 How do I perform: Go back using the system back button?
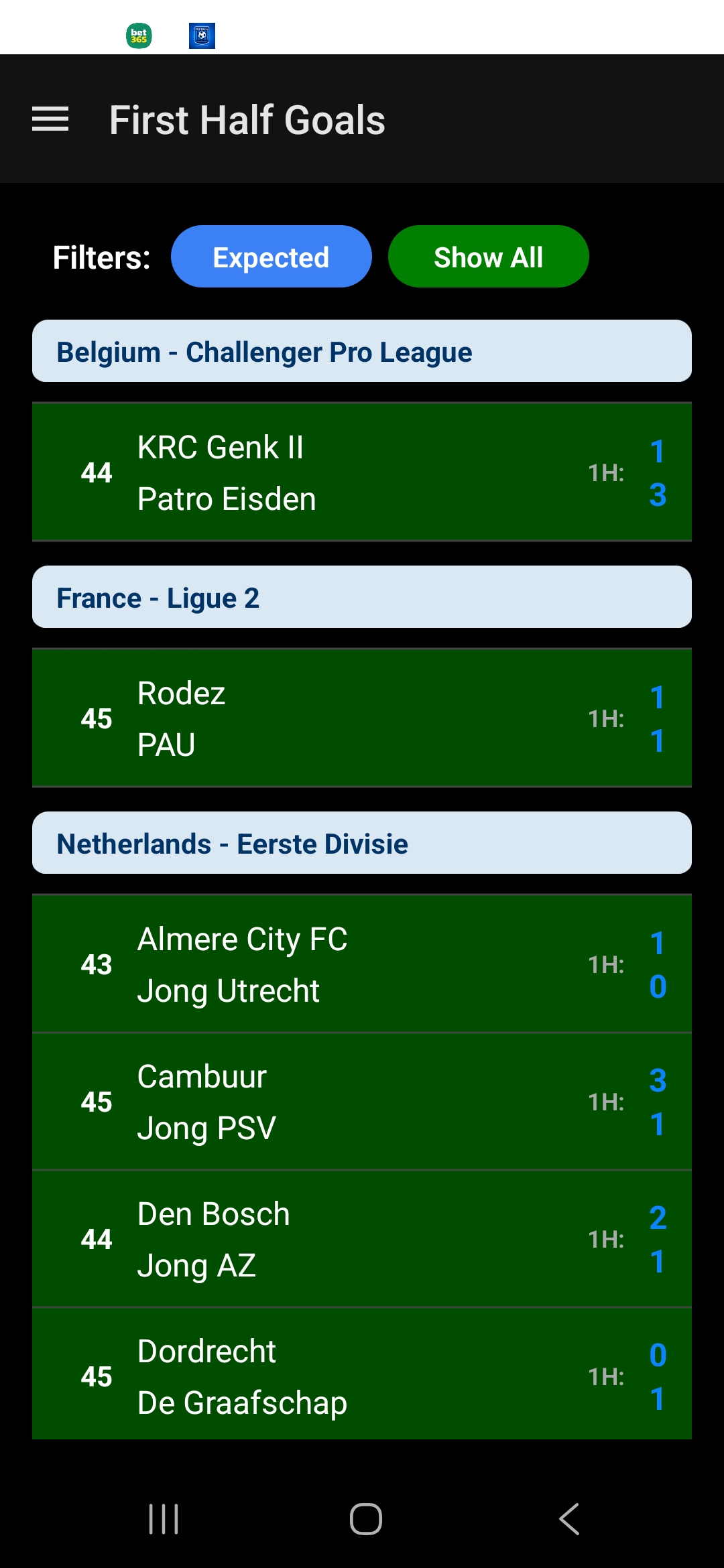tap(569, 1518)
